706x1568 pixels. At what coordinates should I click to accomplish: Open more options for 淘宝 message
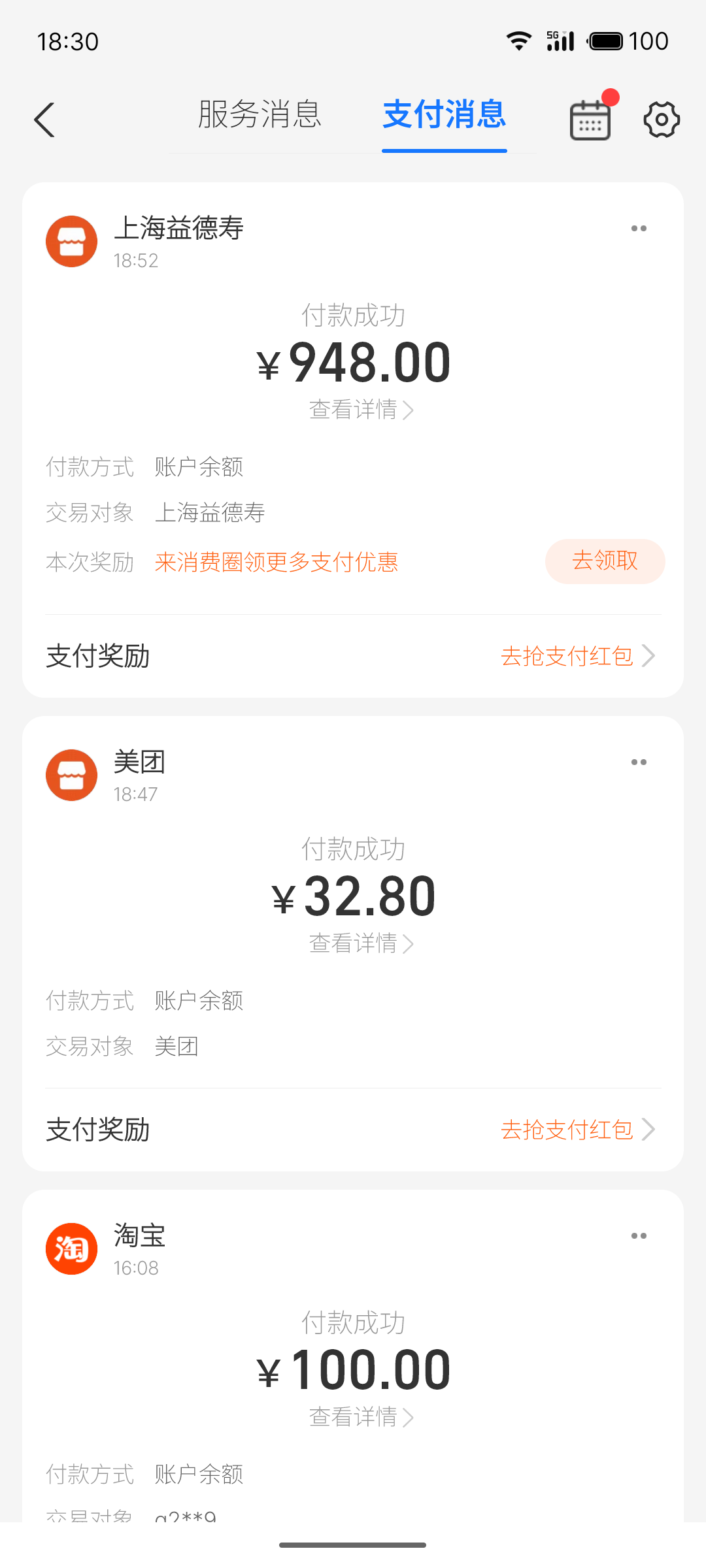pyautogui.click(x=639, y=1235)
